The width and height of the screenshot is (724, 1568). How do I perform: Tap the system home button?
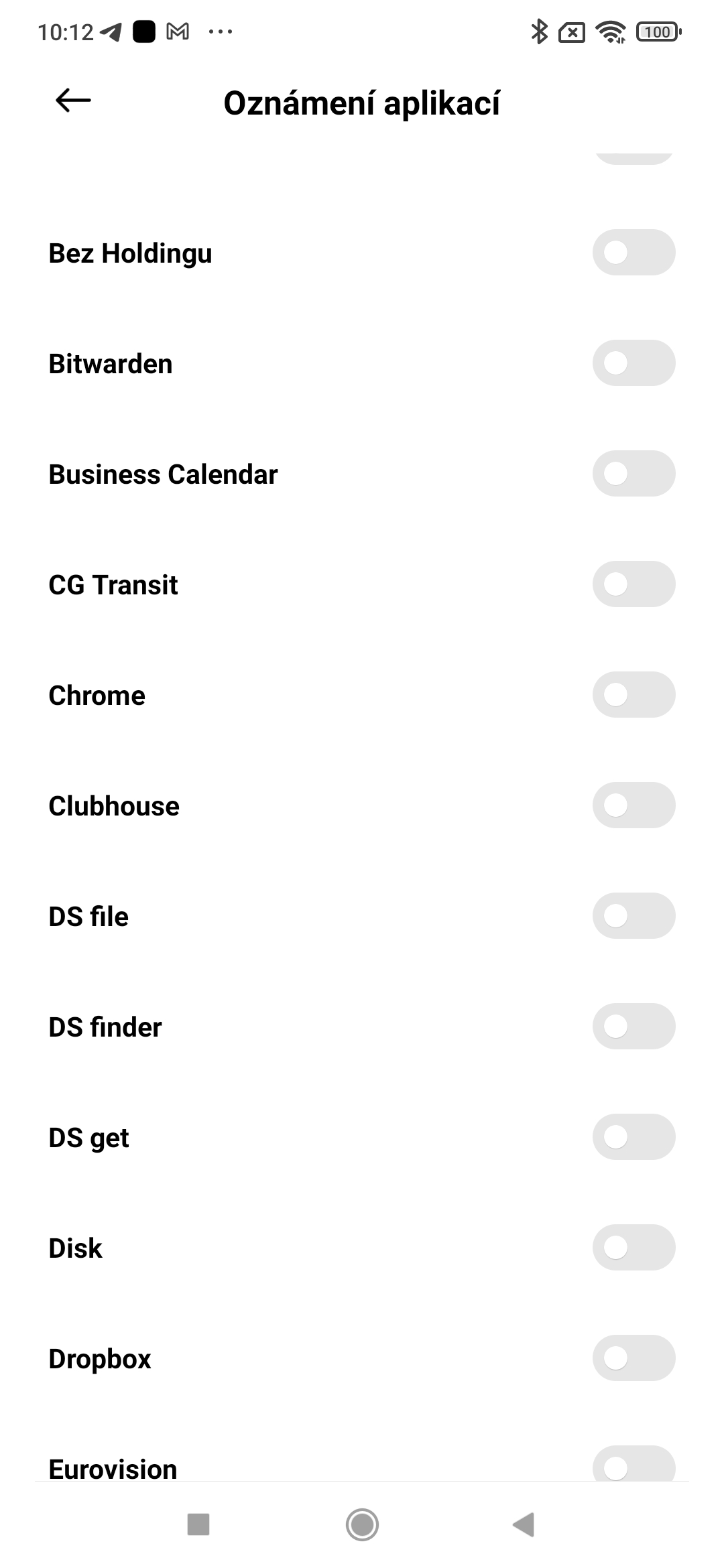point(362,1524)
